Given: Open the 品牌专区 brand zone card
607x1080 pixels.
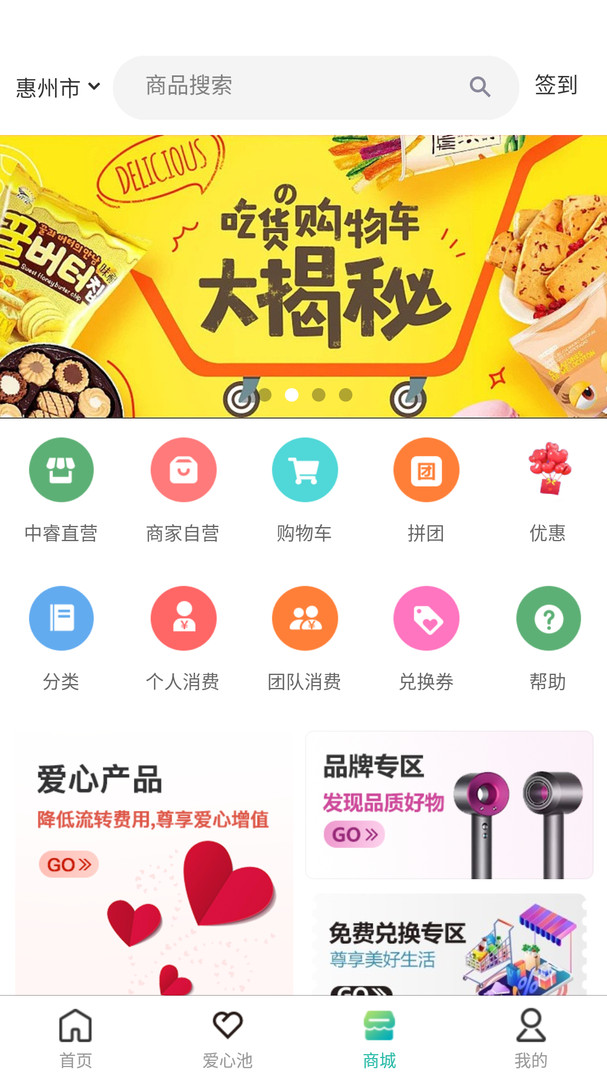Looking at the screenshot, I should coord(449,805).
